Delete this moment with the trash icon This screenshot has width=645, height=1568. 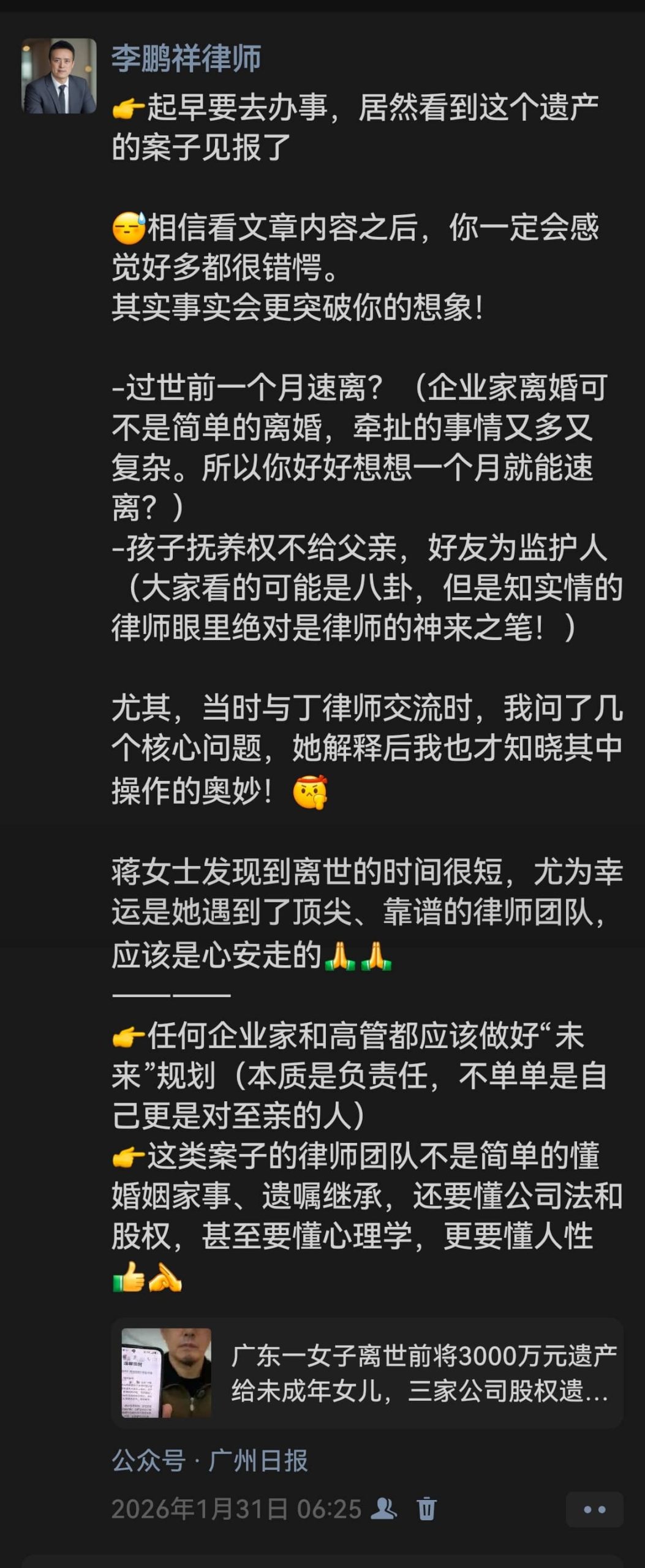pyautogui.click(x=426, y=1509)
